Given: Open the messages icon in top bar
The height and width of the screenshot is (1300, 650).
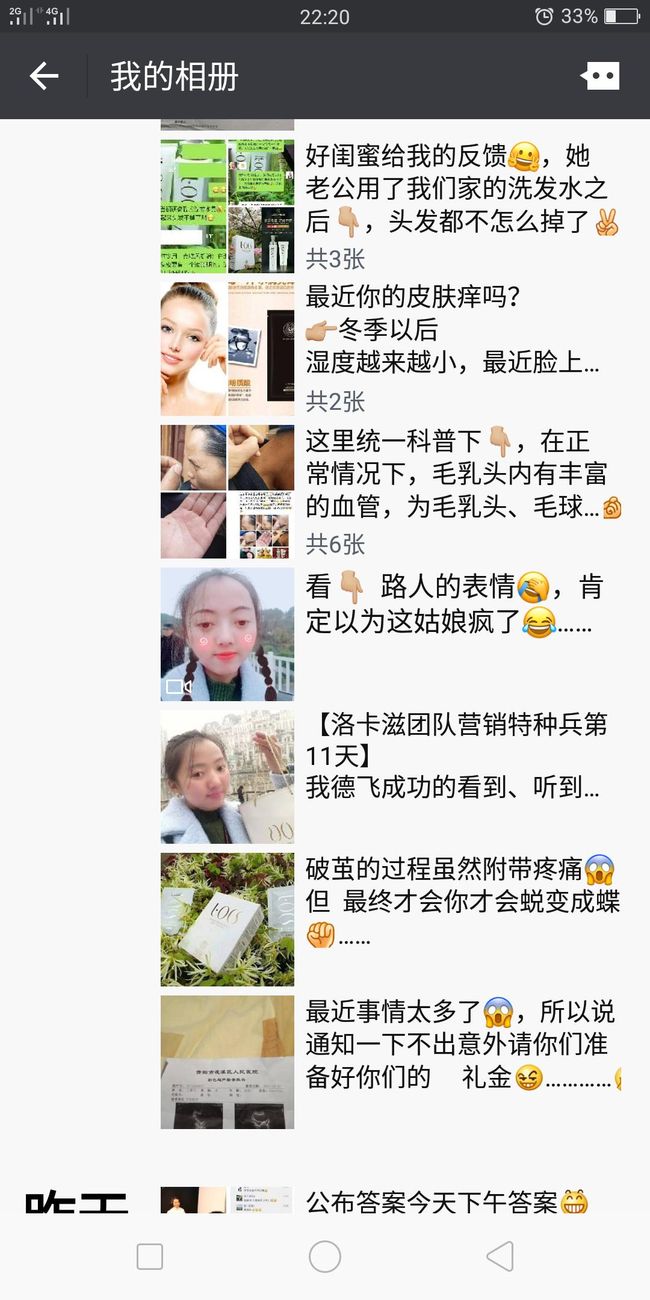Looking at the screenshot, I should click(600, 76).
